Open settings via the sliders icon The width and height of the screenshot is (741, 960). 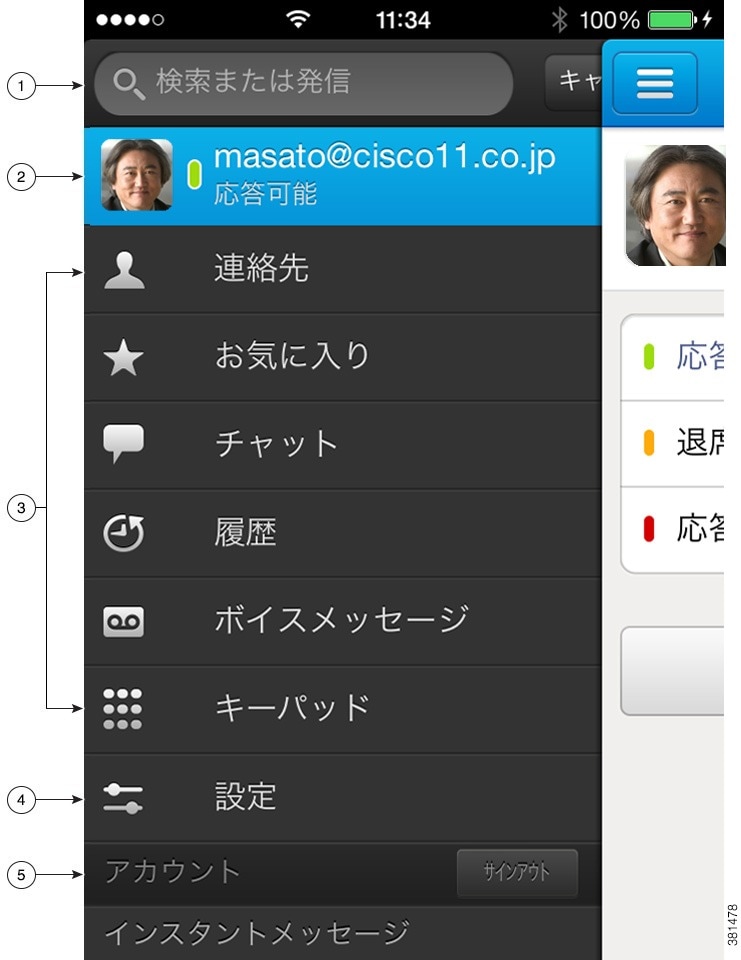[122, 797]
